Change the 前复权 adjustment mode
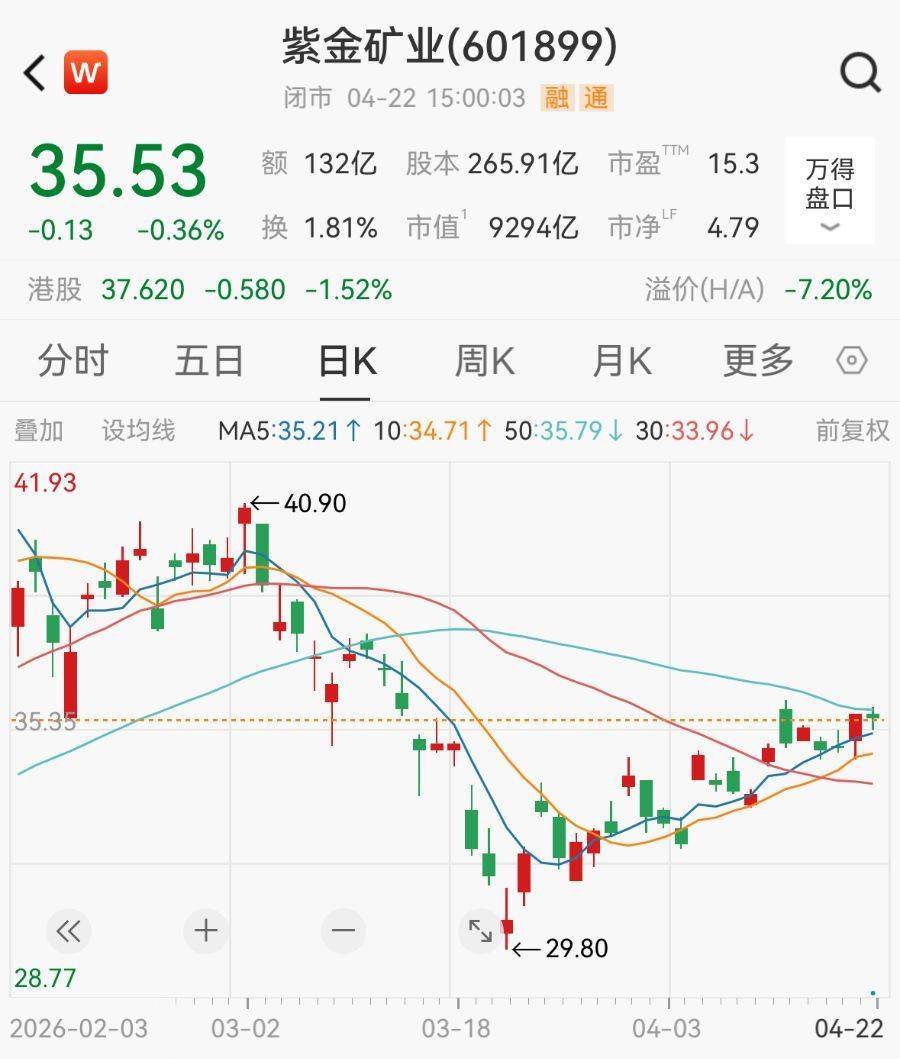The width and height of the screenshot is (900, 1059). [852, 431]
